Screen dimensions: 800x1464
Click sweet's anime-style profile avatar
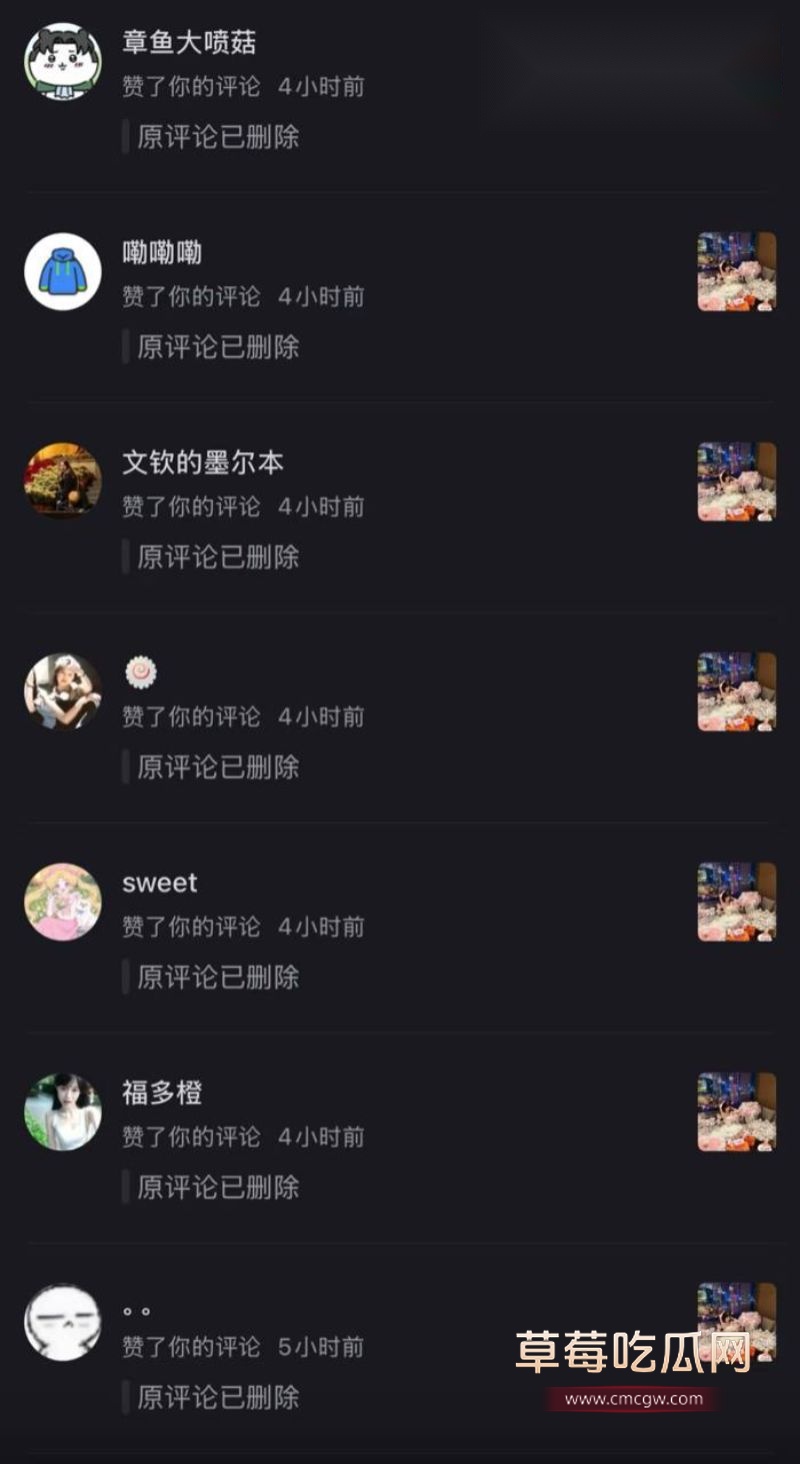click(62, 901)
